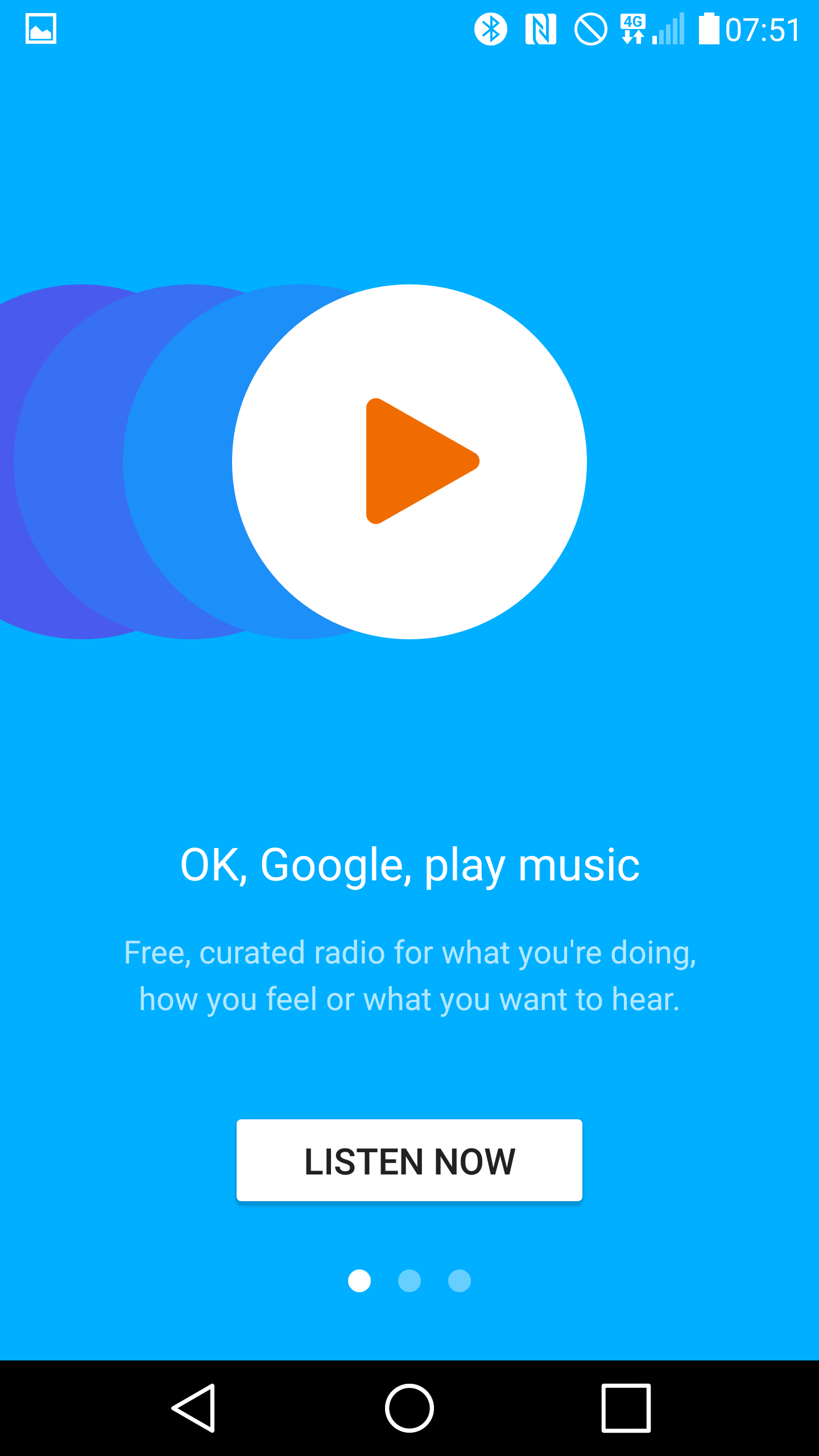
Task: Select the third page indicator dot
Action: click(x=460, y=1281)
